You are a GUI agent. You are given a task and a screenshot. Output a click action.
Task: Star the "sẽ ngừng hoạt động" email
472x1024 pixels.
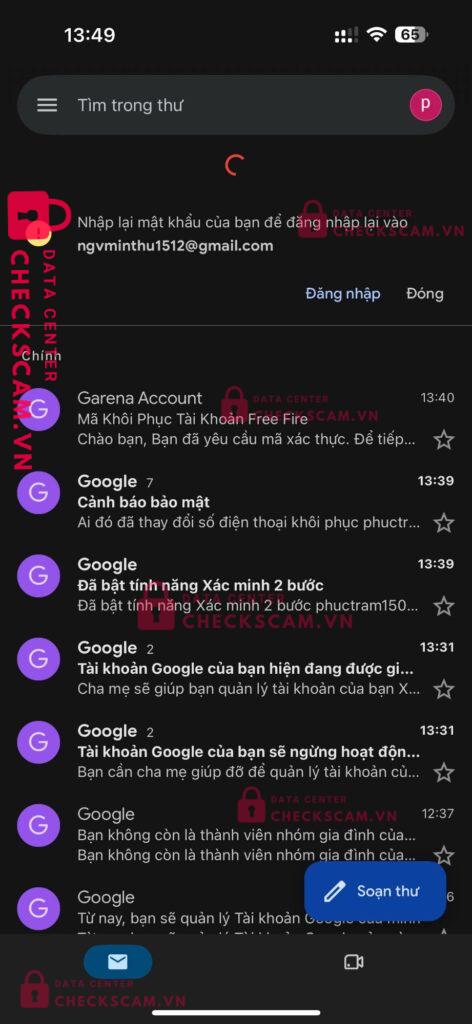click(x=444, y=773)
